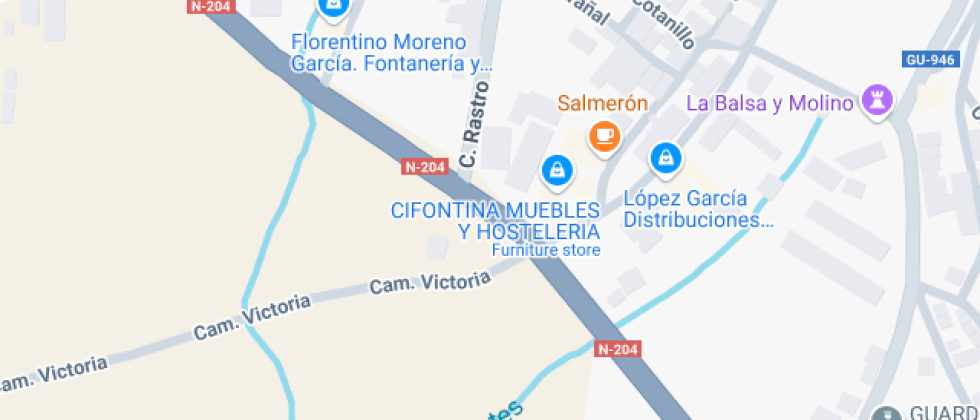Tap the López García Distribuciones pin
This screenshot has height=420, width=980.
point(665,157)
